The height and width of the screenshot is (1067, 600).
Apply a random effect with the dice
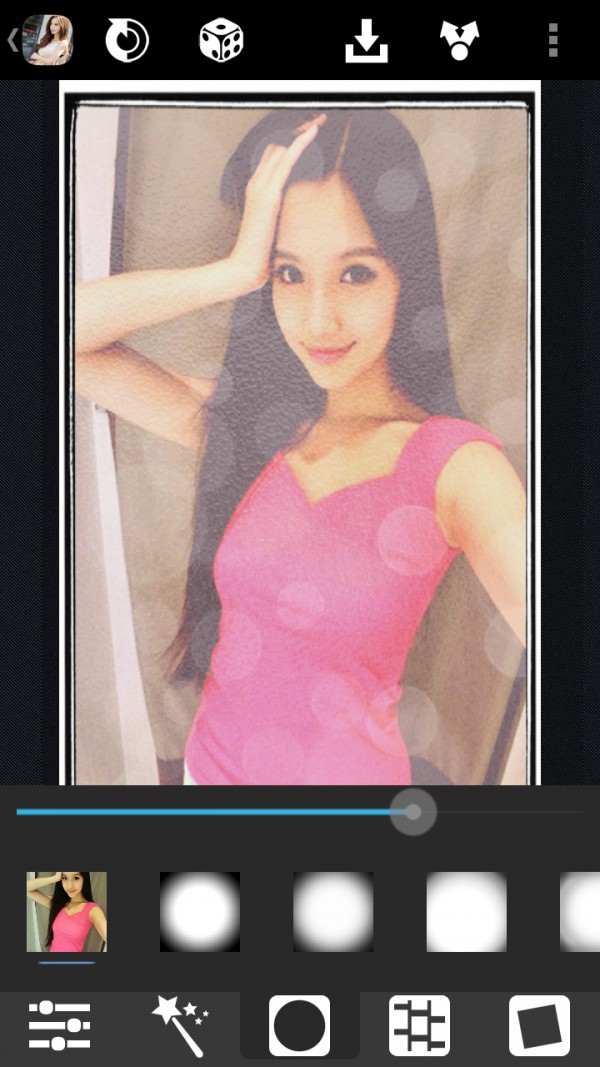pos(221,41)
